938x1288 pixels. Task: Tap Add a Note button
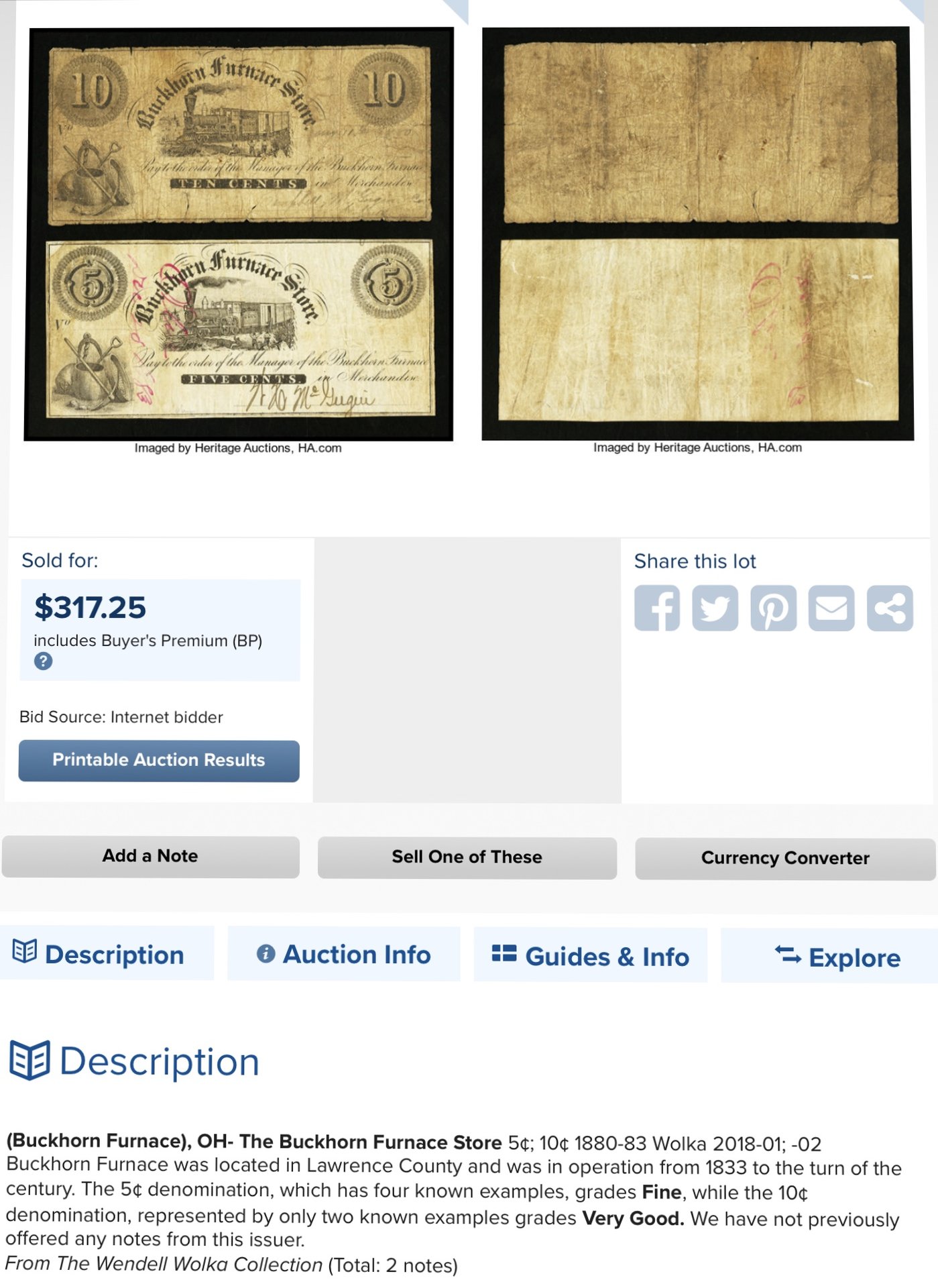pos(150,856)
